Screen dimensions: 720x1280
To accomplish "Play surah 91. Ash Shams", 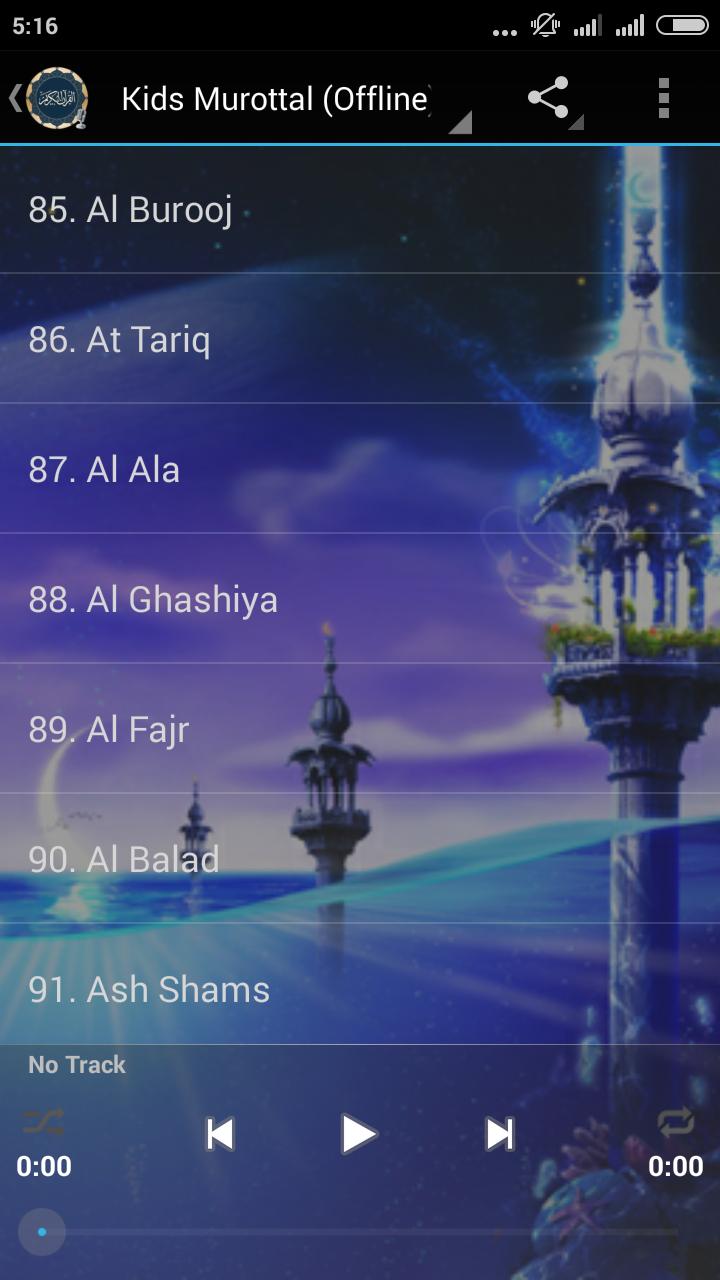I will pyautogui.click(x=360, y=989).
